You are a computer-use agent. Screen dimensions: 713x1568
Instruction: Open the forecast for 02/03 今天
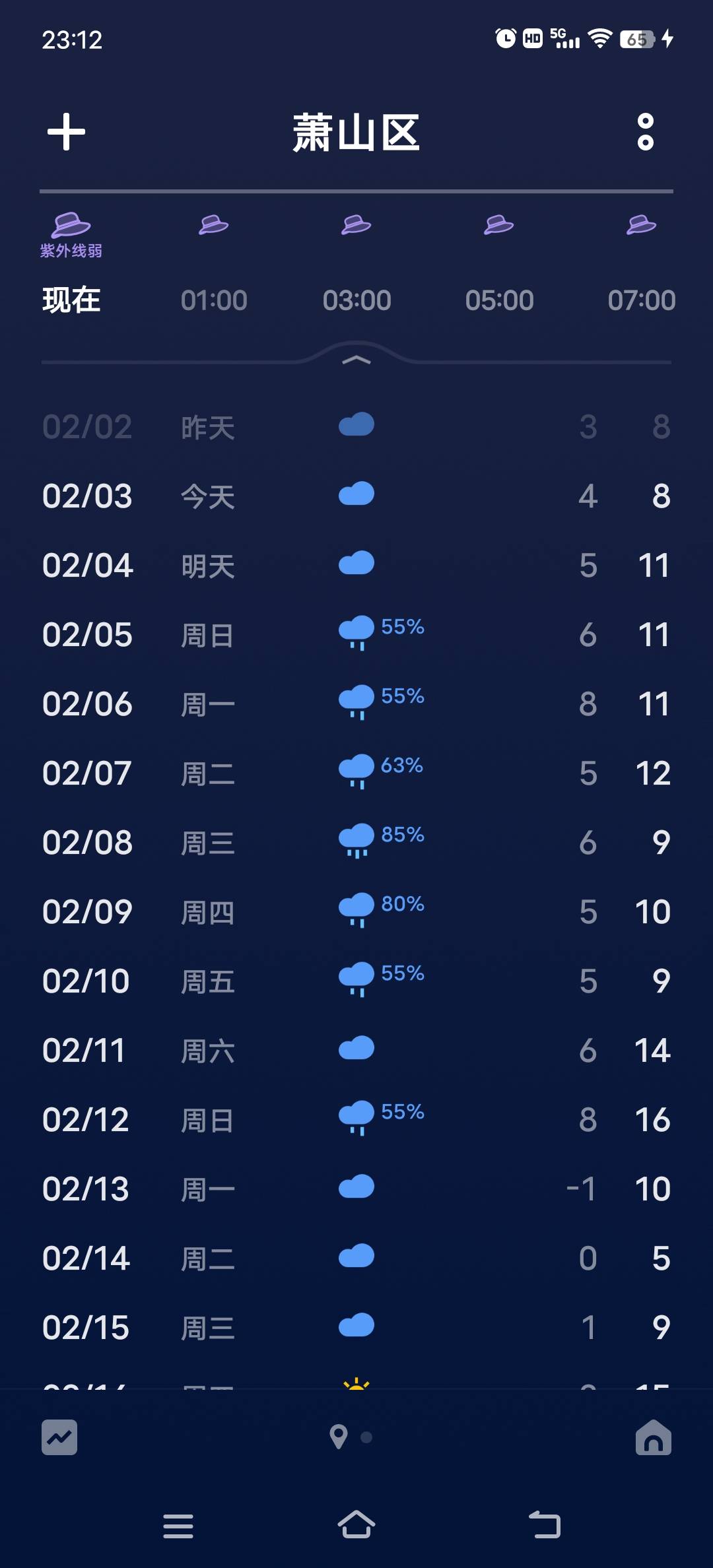point(356,496)
